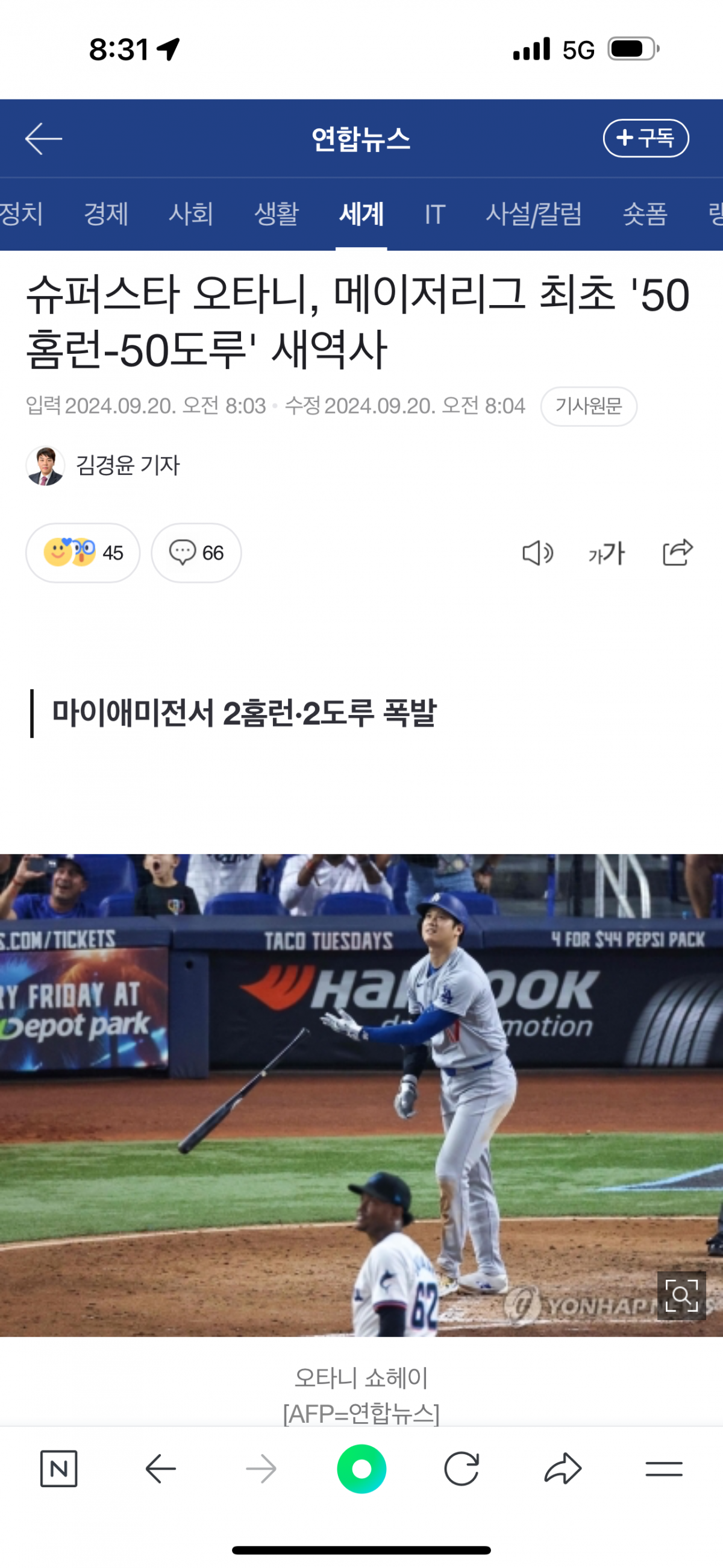Switch to the 정치 tab

click(20, 214)
